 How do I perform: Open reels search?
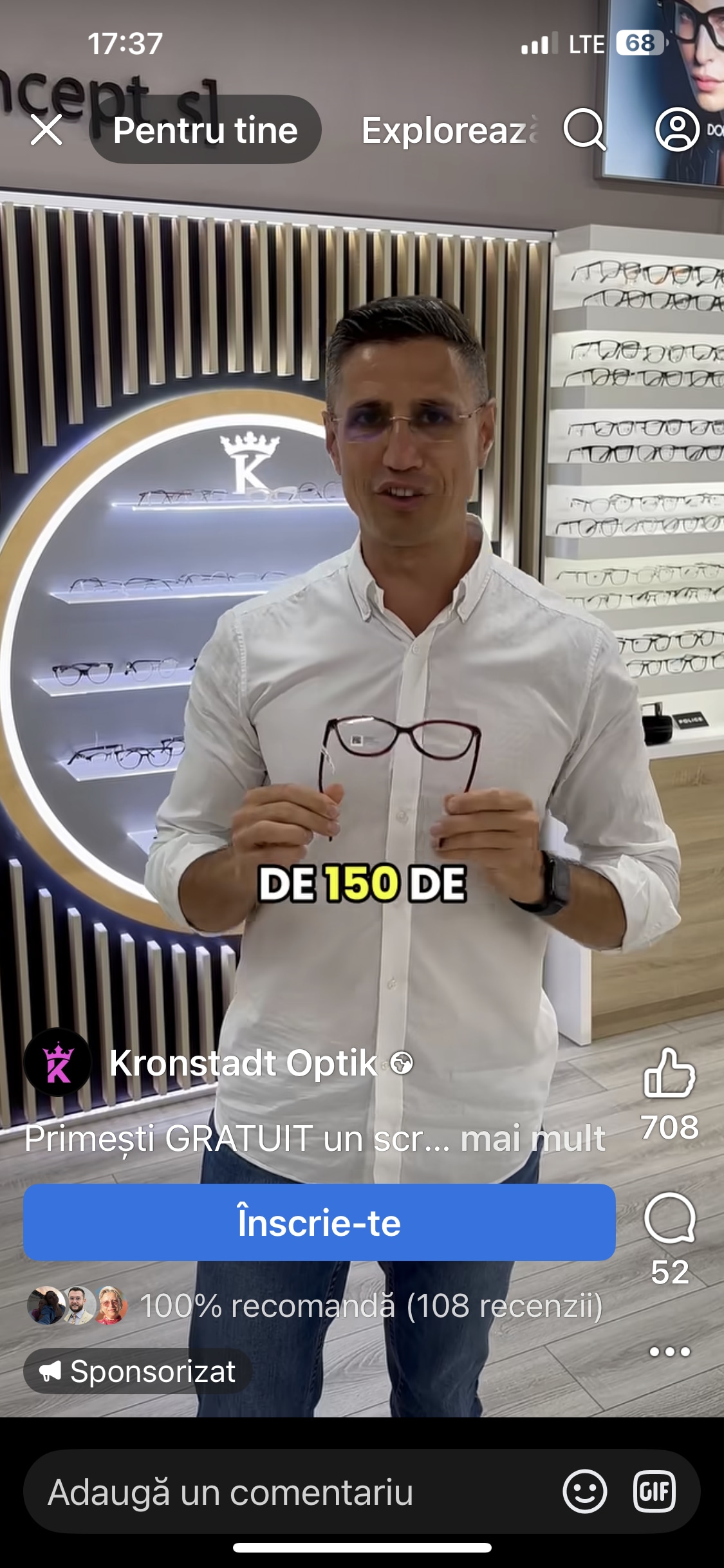coord(584,130)
